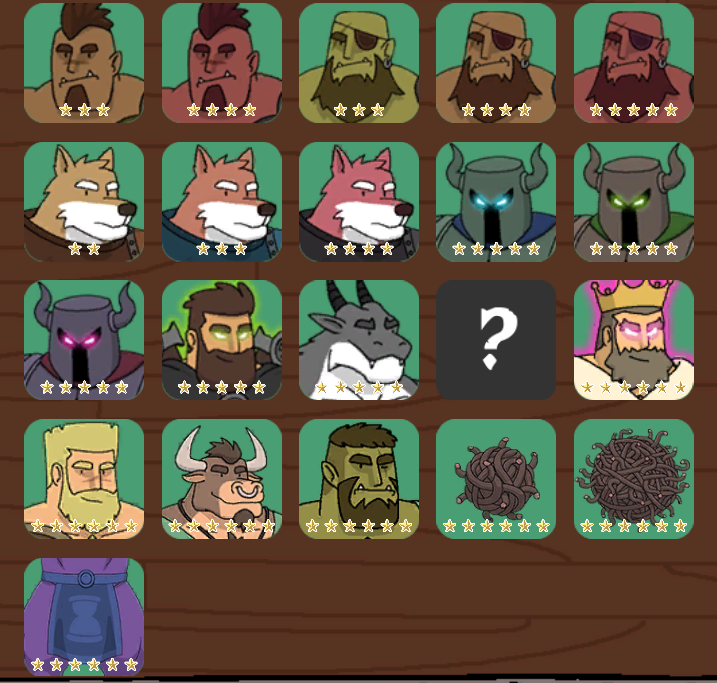Select the grey horned dragon portrait
Screen dimensions: 717x683
pos(359,340)
